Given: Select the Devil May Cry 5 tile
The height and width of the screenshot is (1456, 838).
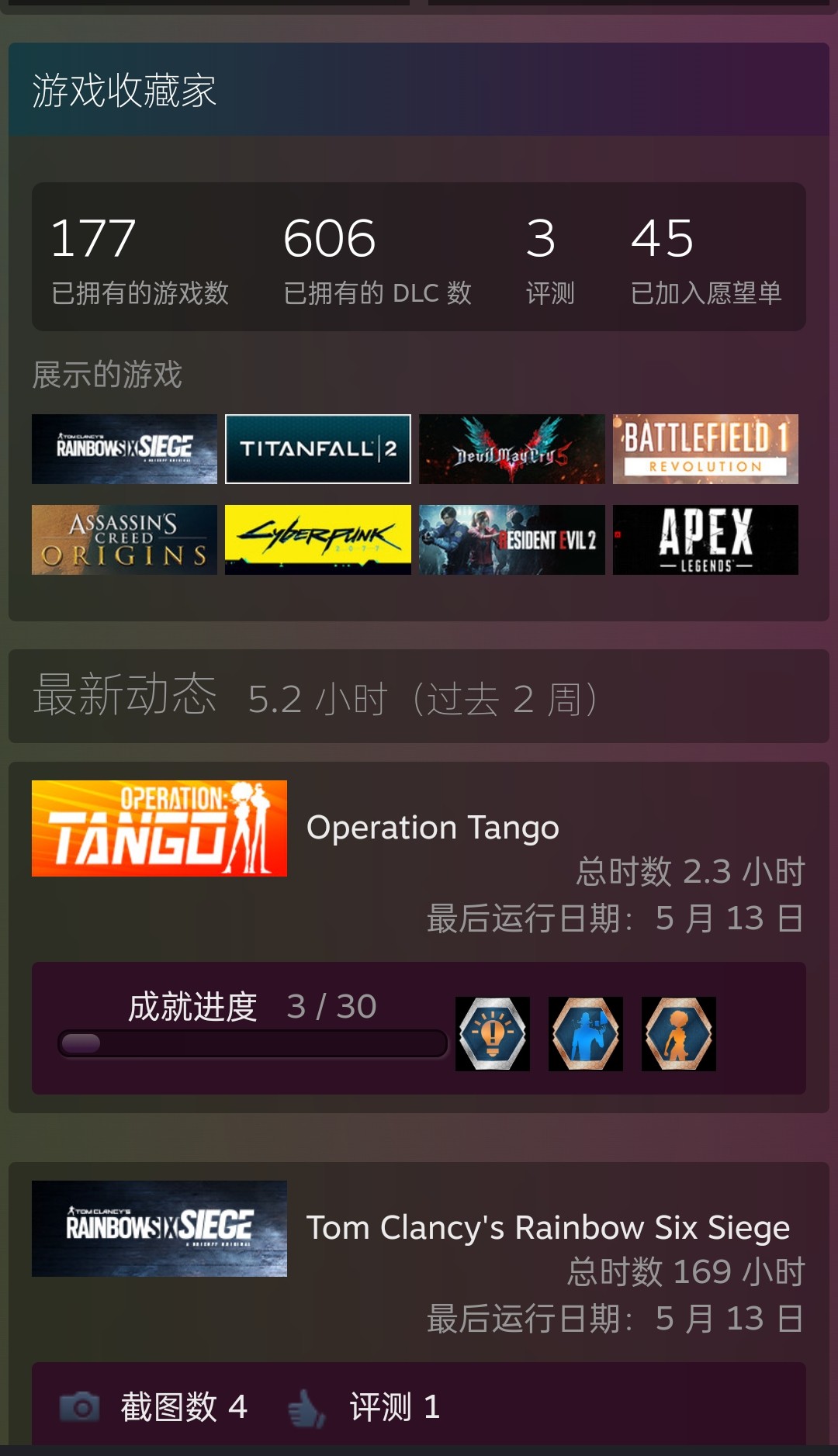Looking at the screenshot, I should pyautogui.click(x=511, y=449).
